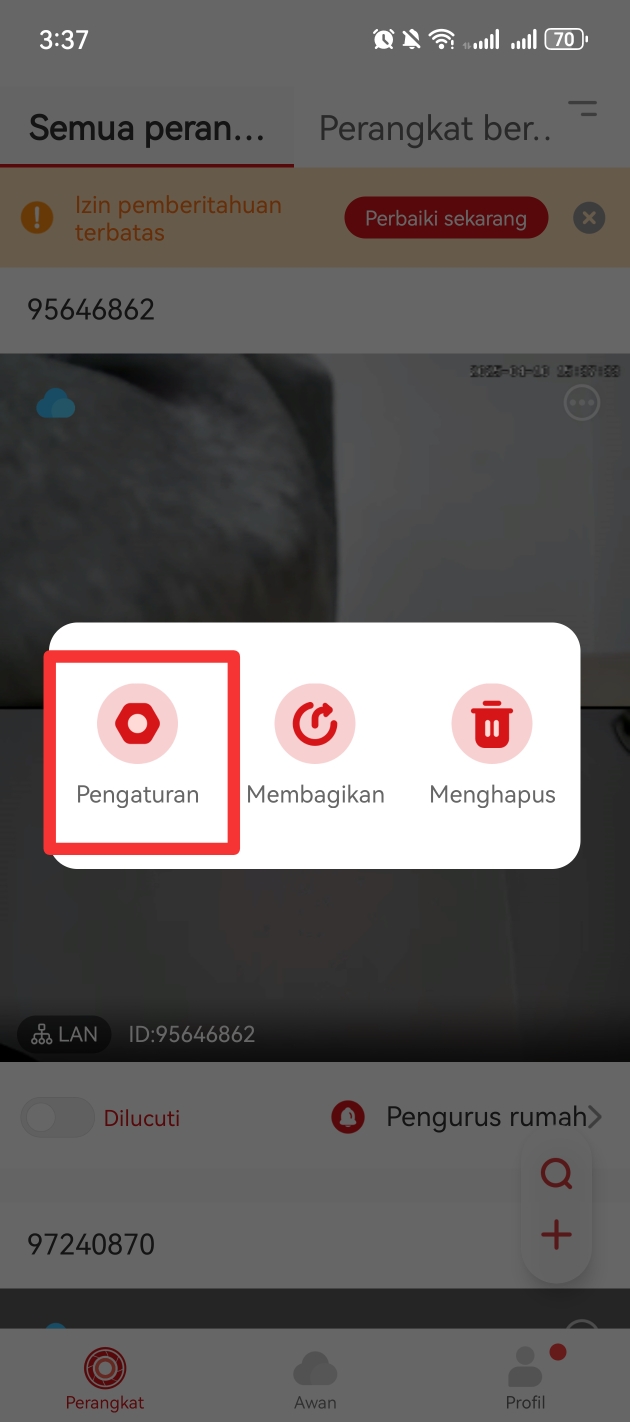Image resolution: width=630 pixels, height=1422 pixels.
Task: Switch to the Profil tab
Action: pyautogui.click(x=525, y=1380)
